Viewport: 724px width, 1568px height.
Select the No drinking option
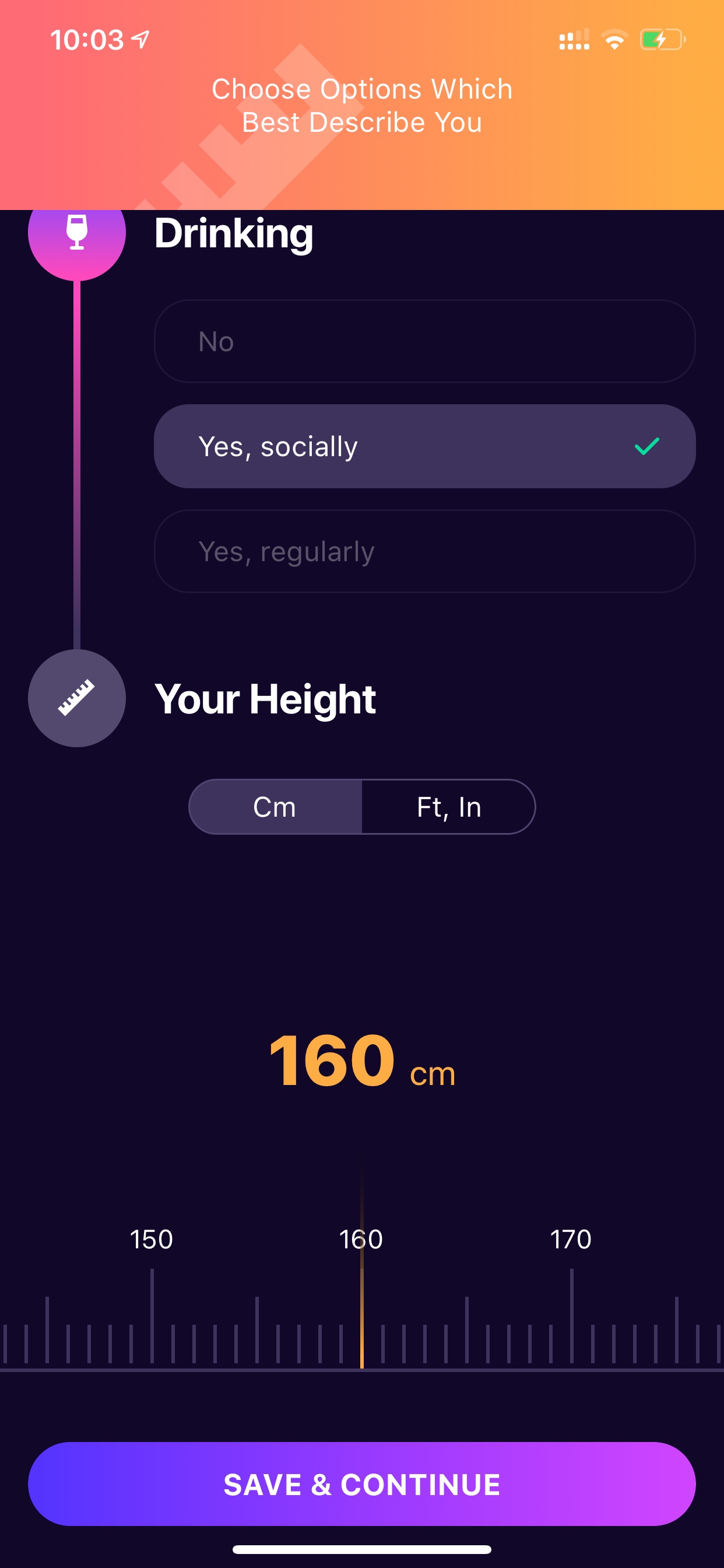[424, 341]
